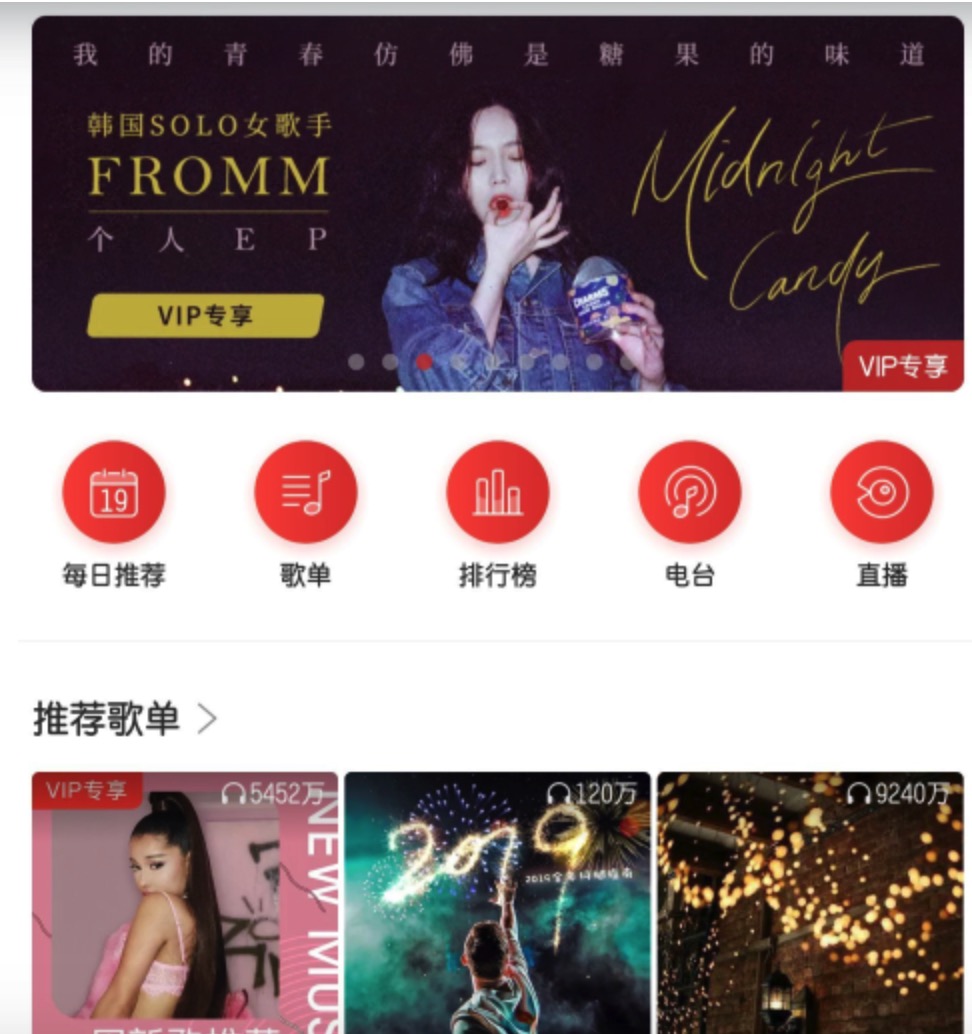Enter 直播 live streaming
This screenshot has width=972, height=1034.
[x=881, y=492]
